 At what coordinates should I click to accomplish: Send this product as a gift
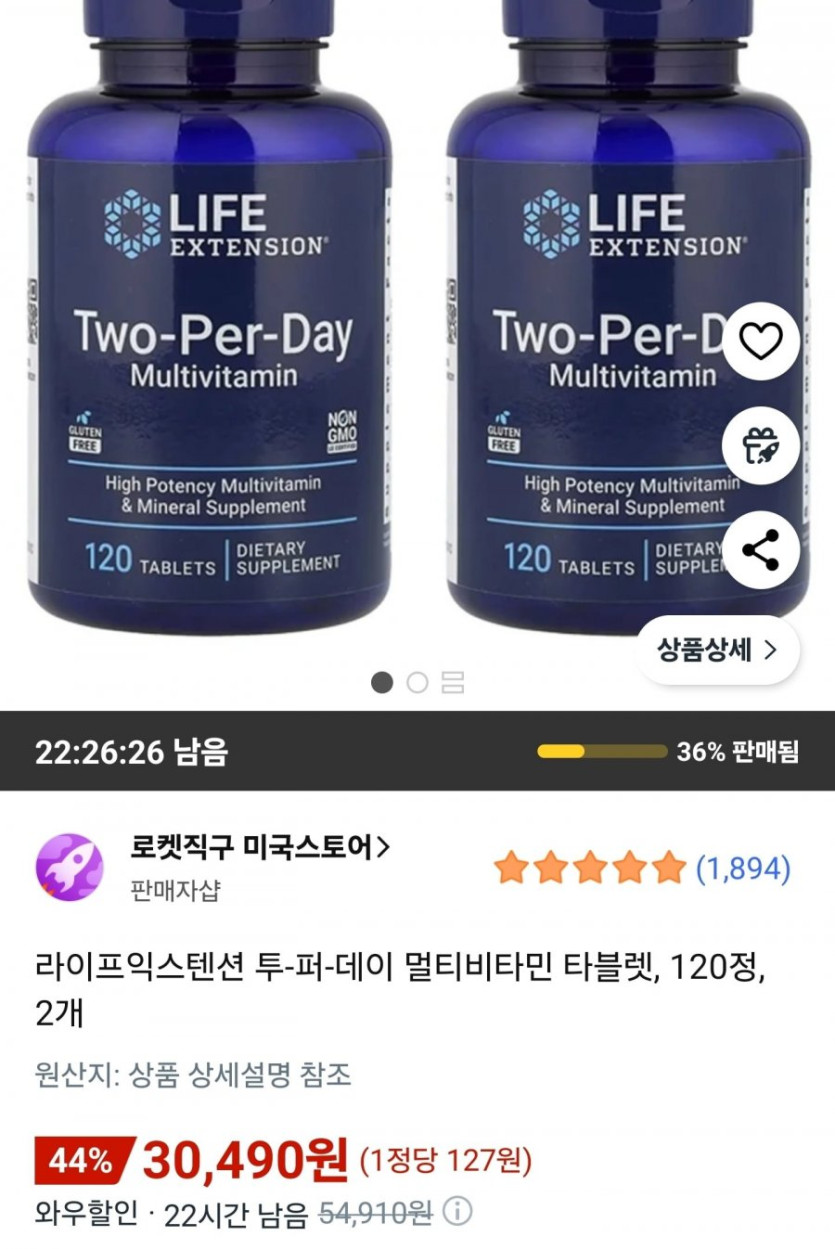[x=760, y=447]
